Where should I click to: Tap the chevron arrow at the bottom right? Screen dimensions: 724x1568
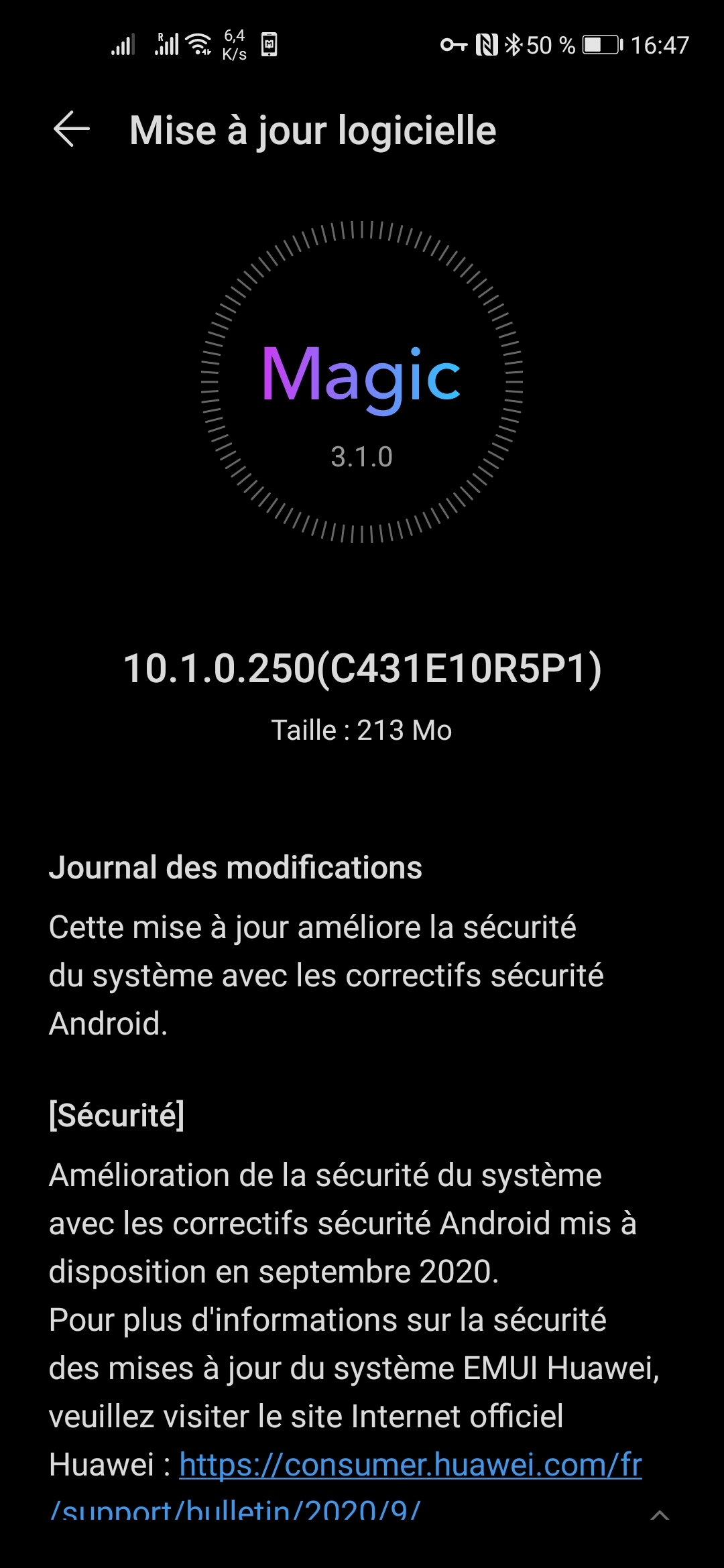pos(660,1515)
